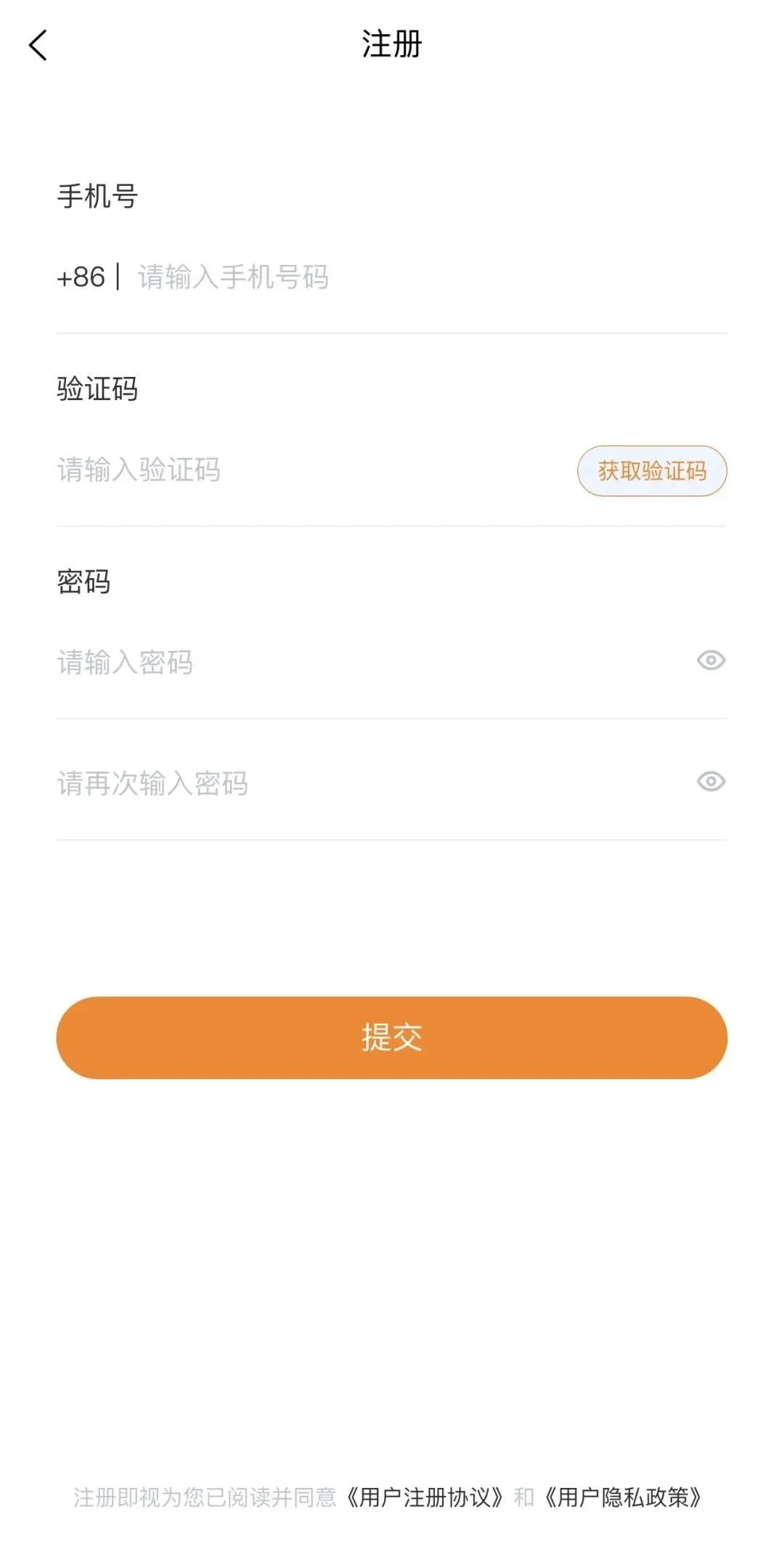Viewport: 784px width, 1554px height.
Task: Submit registration with the 提交 button
Action: [x=392, y=1037]
